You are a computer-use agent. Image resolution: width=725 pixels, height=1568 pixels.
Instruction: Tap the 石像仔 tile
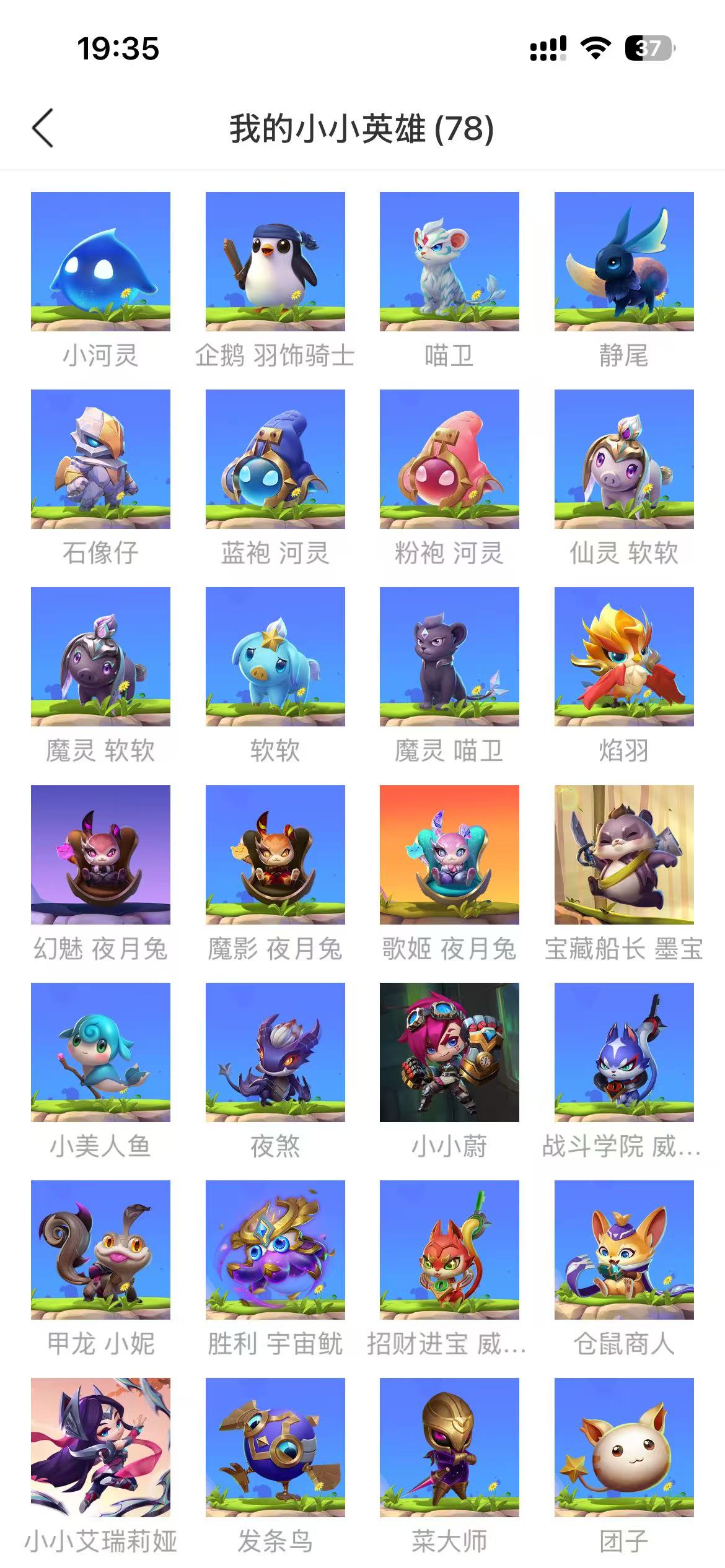pyautogui.click(x=100, y=459)
